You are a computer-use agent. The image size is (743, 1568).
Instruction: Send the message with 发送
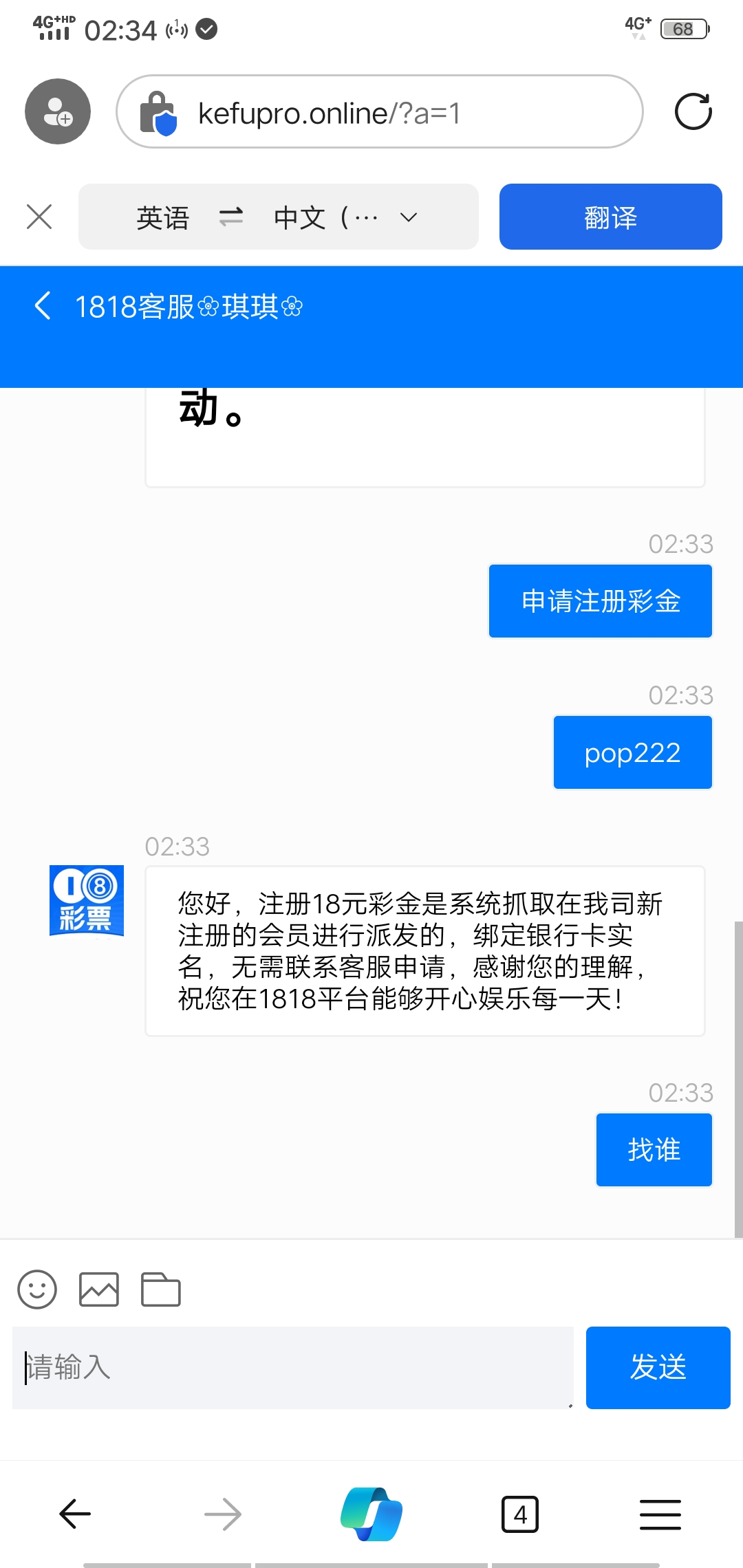658,1367
